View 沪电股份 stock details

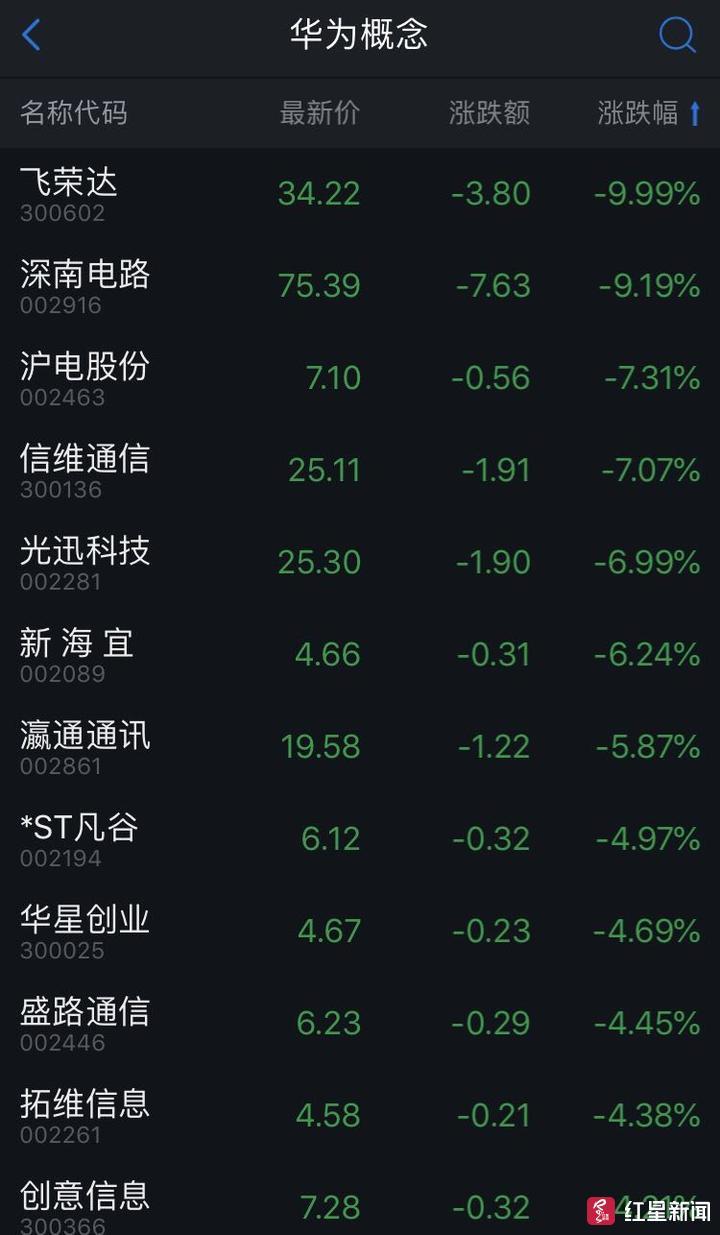[360, 378]
